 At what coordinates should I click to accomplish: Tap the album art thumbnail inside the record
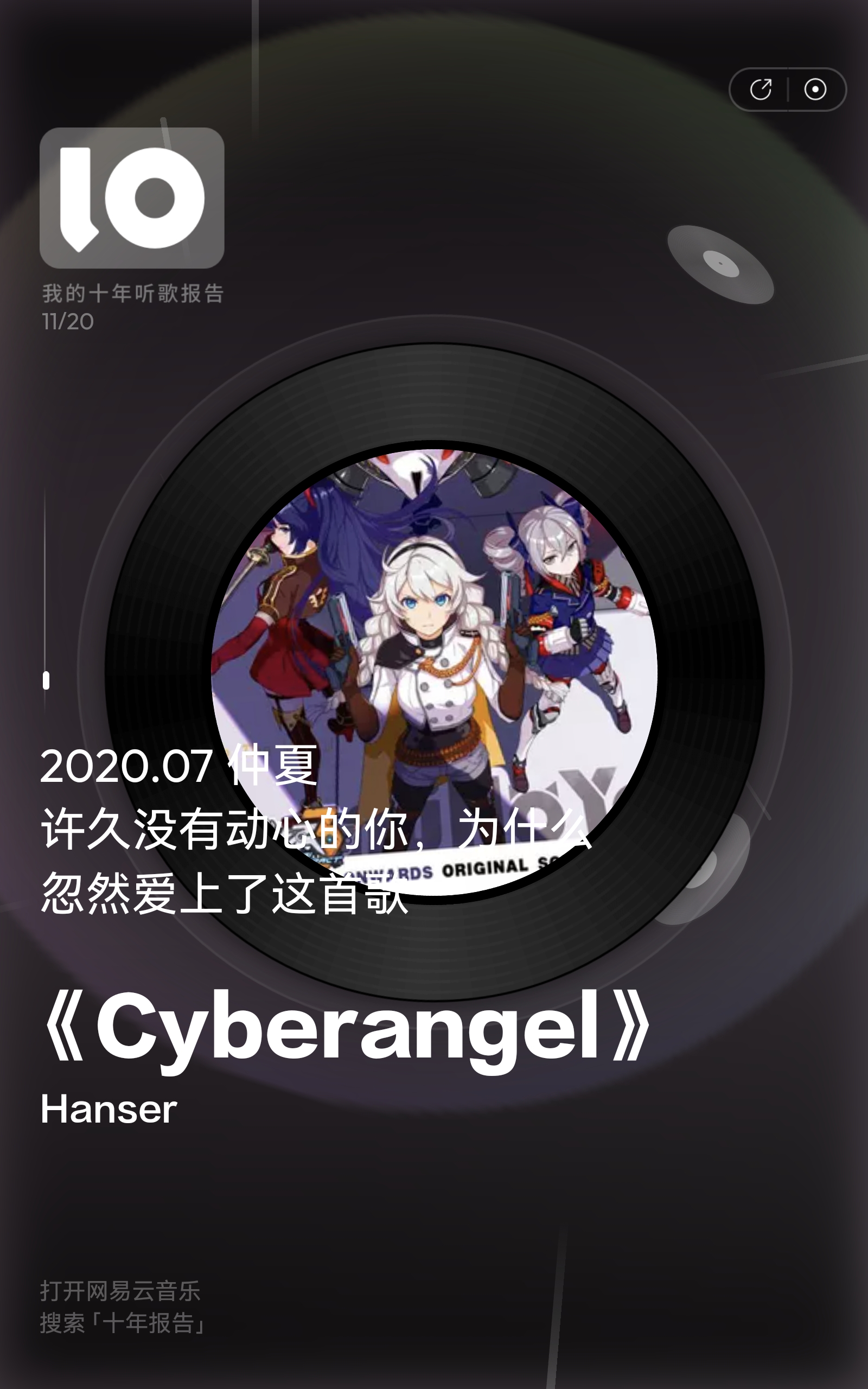coord(434,660)
